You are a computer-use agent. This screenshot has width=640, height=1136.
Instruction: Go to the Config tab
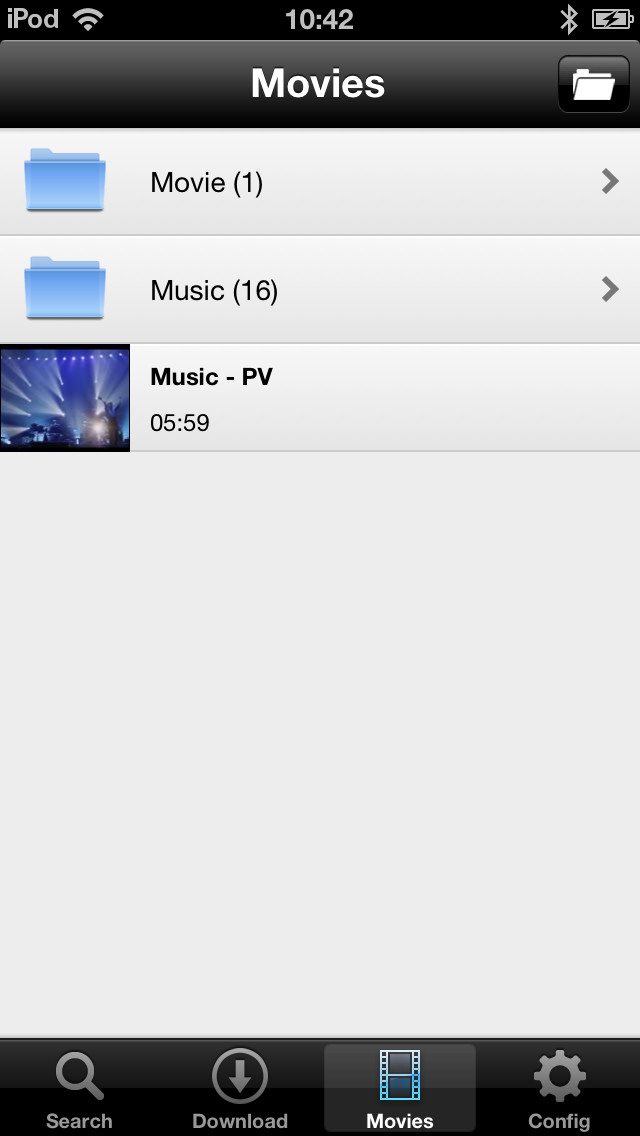pyautogui.click(x=560, y=1089)
